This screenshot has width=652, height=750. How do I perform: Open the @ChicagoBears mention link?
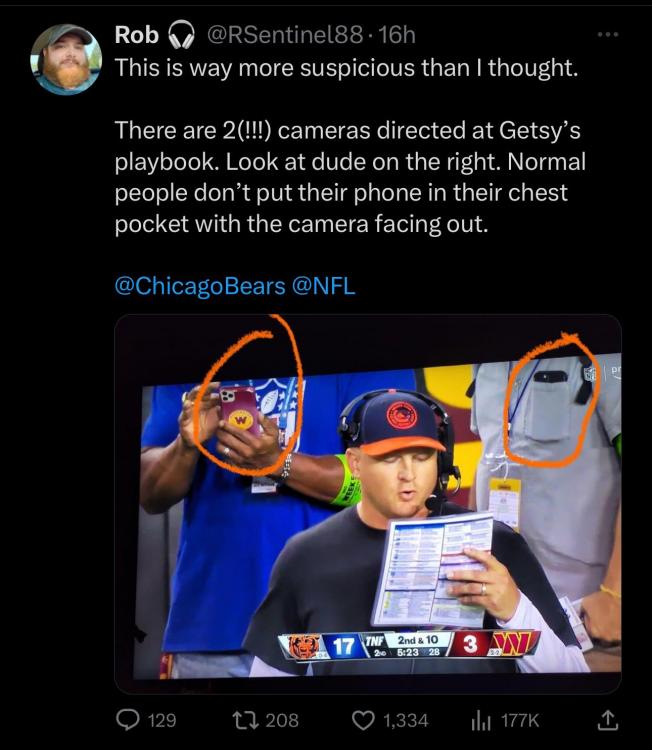pos(200,287)
